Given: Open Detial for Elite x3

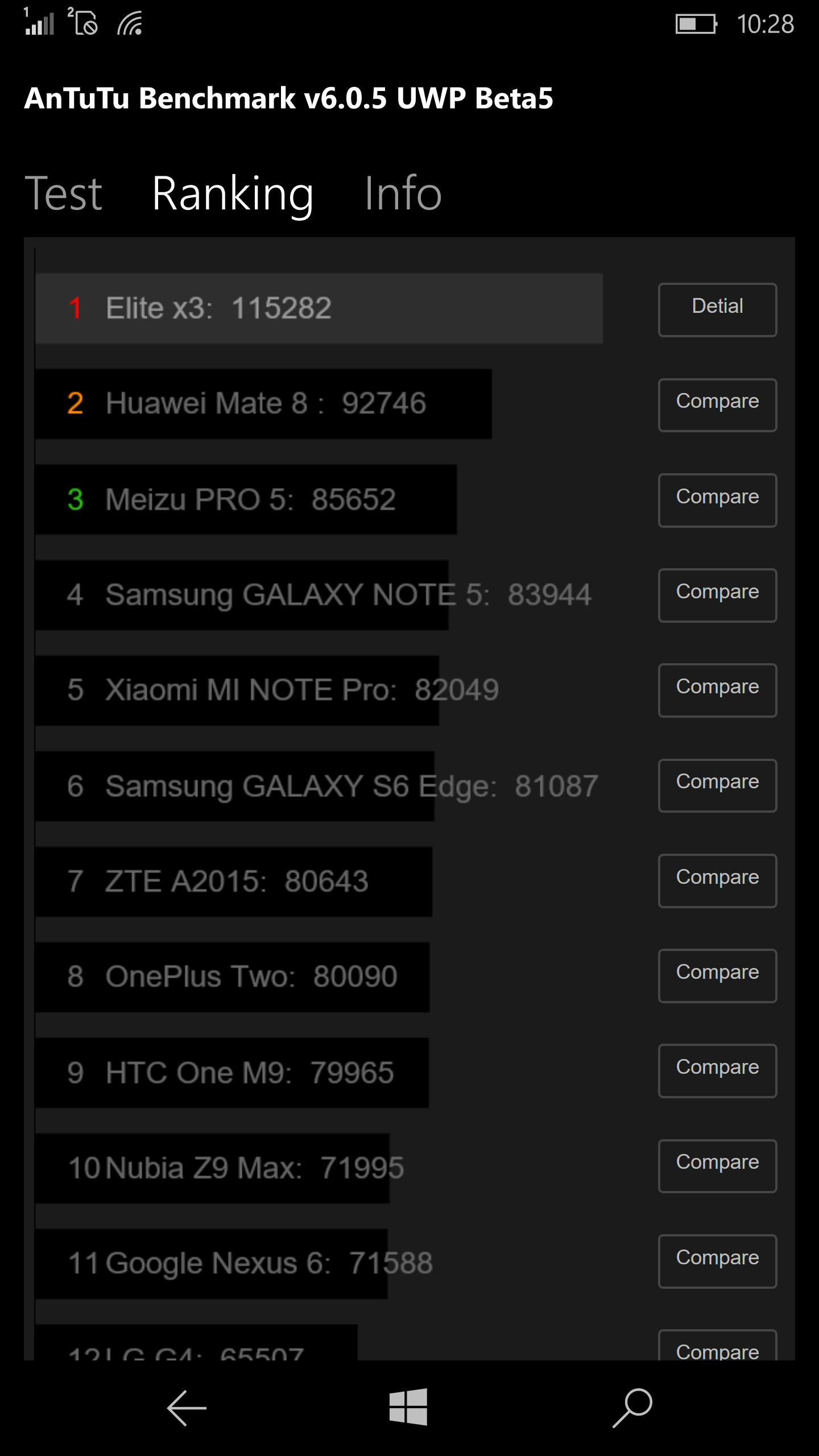Looking at the screenshot, I should (x=717, y=309).
